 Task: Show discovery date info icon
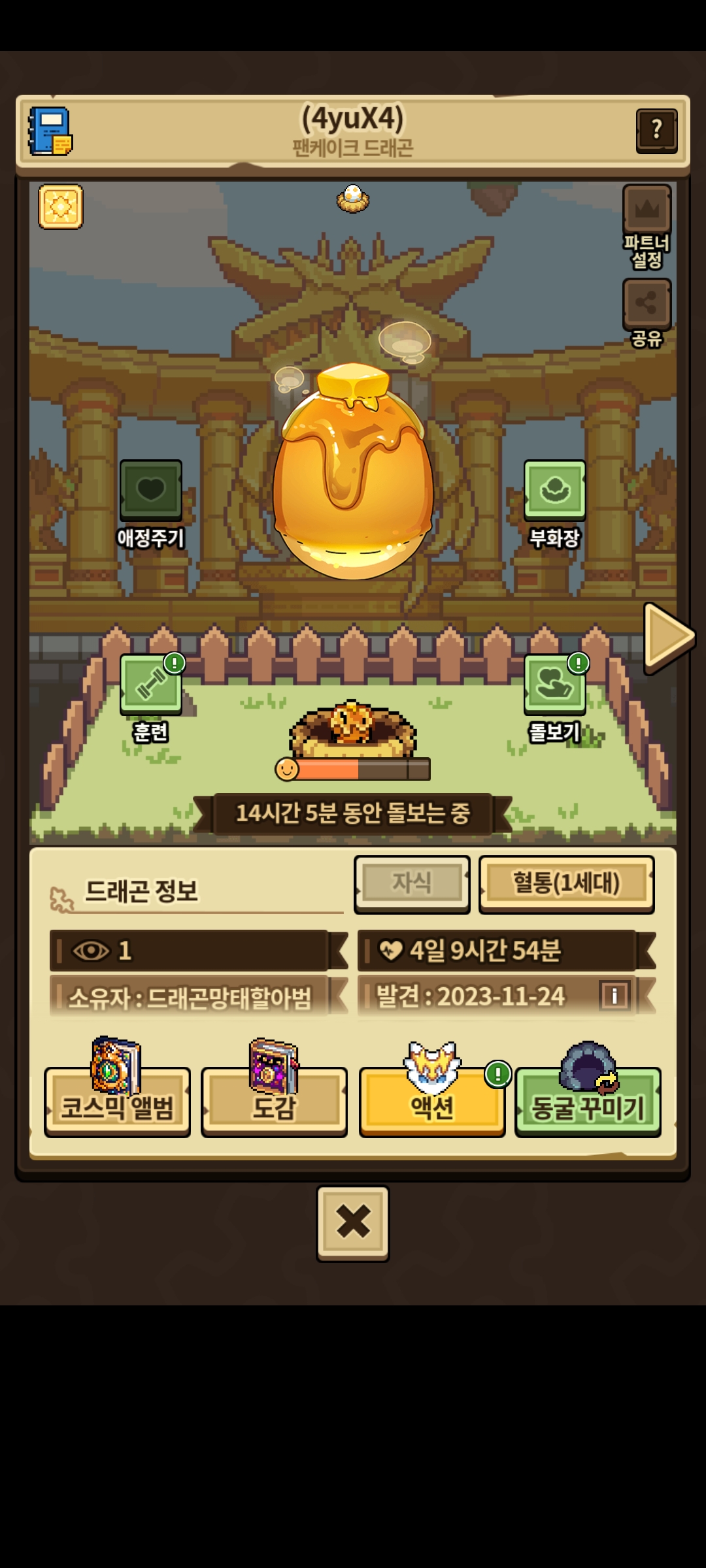pyautogui.click(x=614, y=996)
